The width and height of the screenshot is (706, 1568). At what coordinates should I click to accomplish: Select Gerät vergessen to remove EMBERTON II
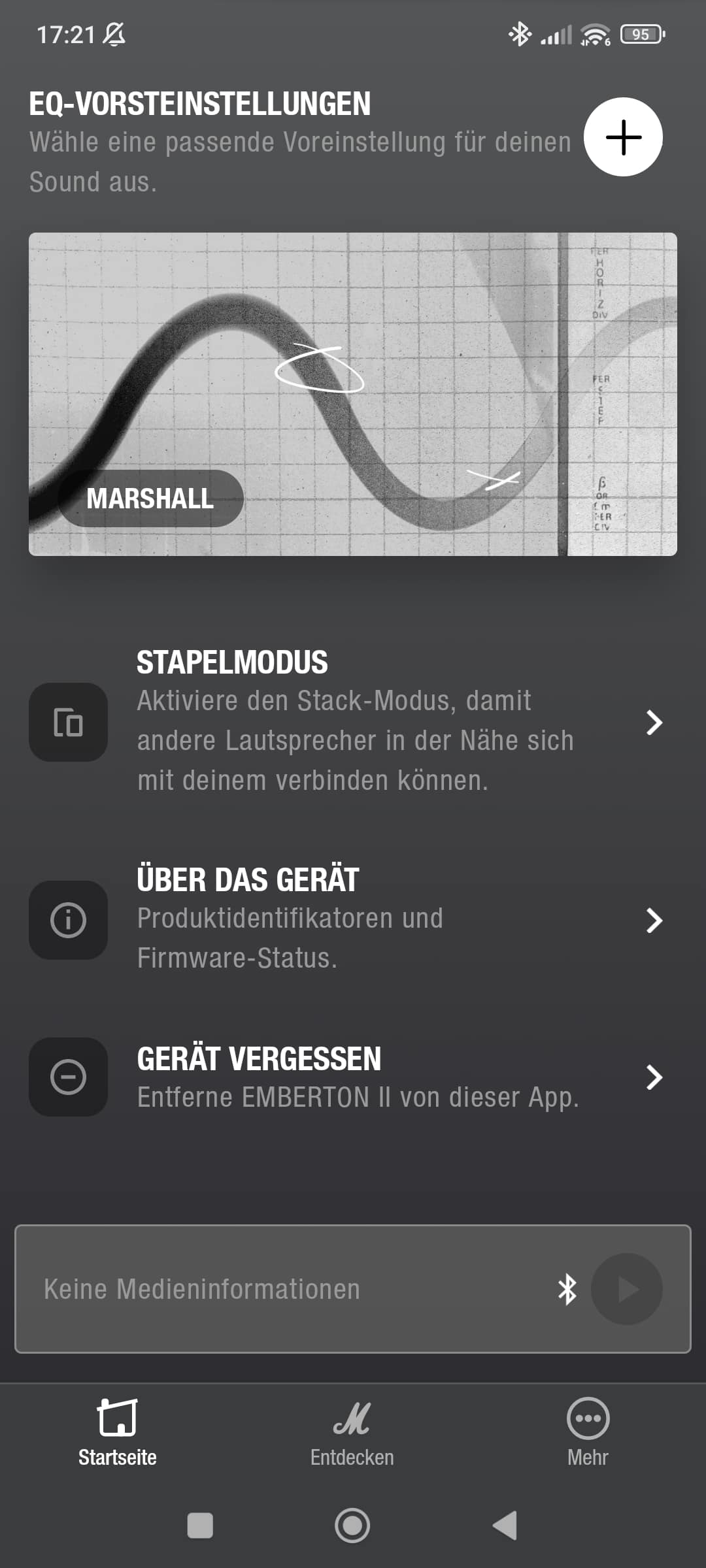tap(353, 1077)
